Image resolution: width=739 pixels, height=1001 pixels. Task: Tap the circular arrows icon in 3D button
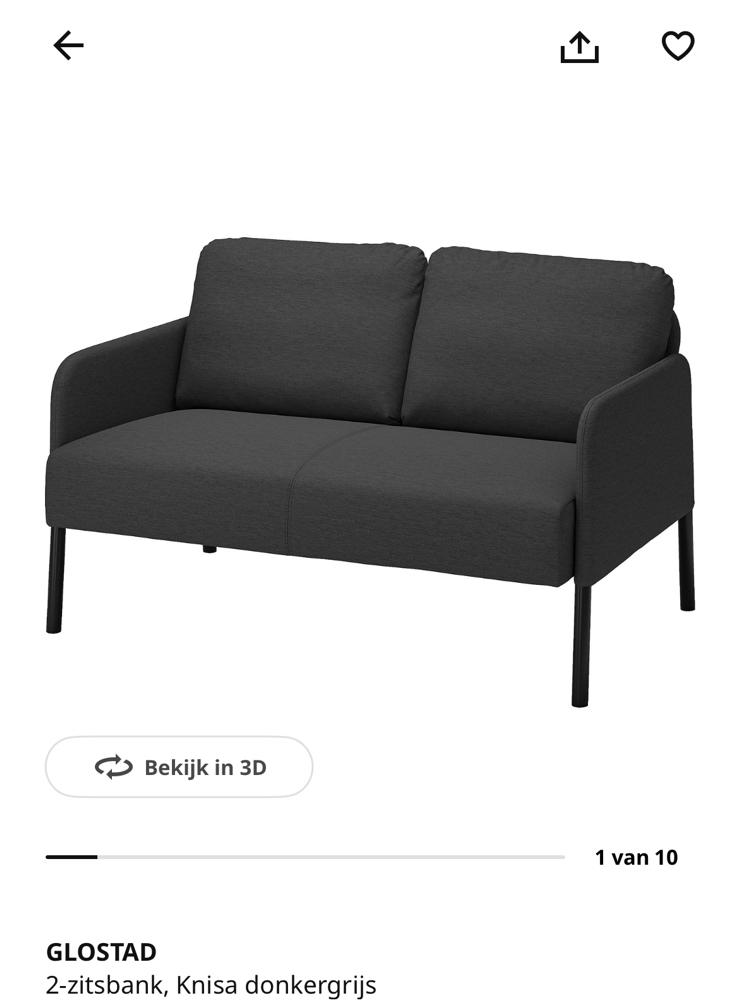111,768
